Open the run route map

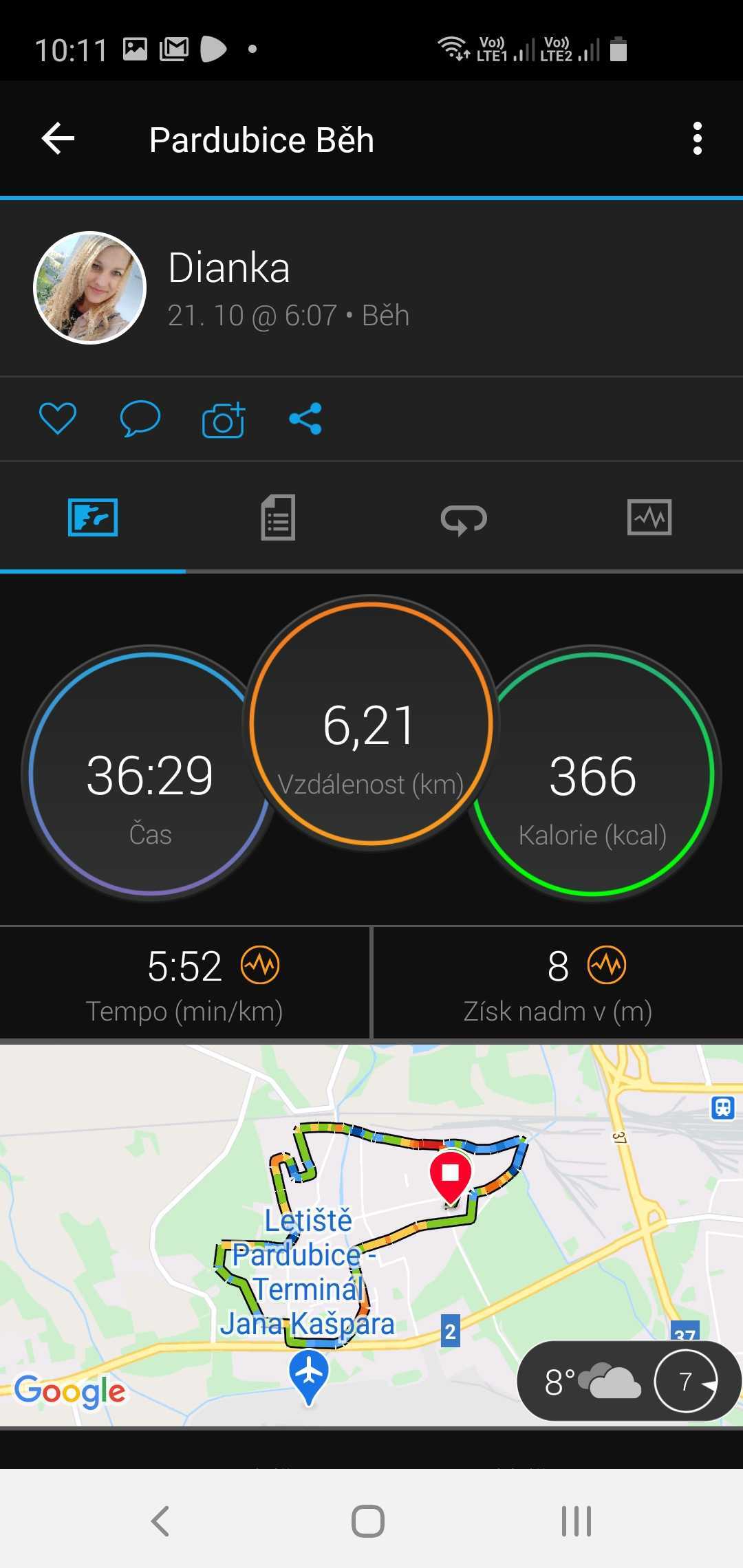tap(371, 1235)
